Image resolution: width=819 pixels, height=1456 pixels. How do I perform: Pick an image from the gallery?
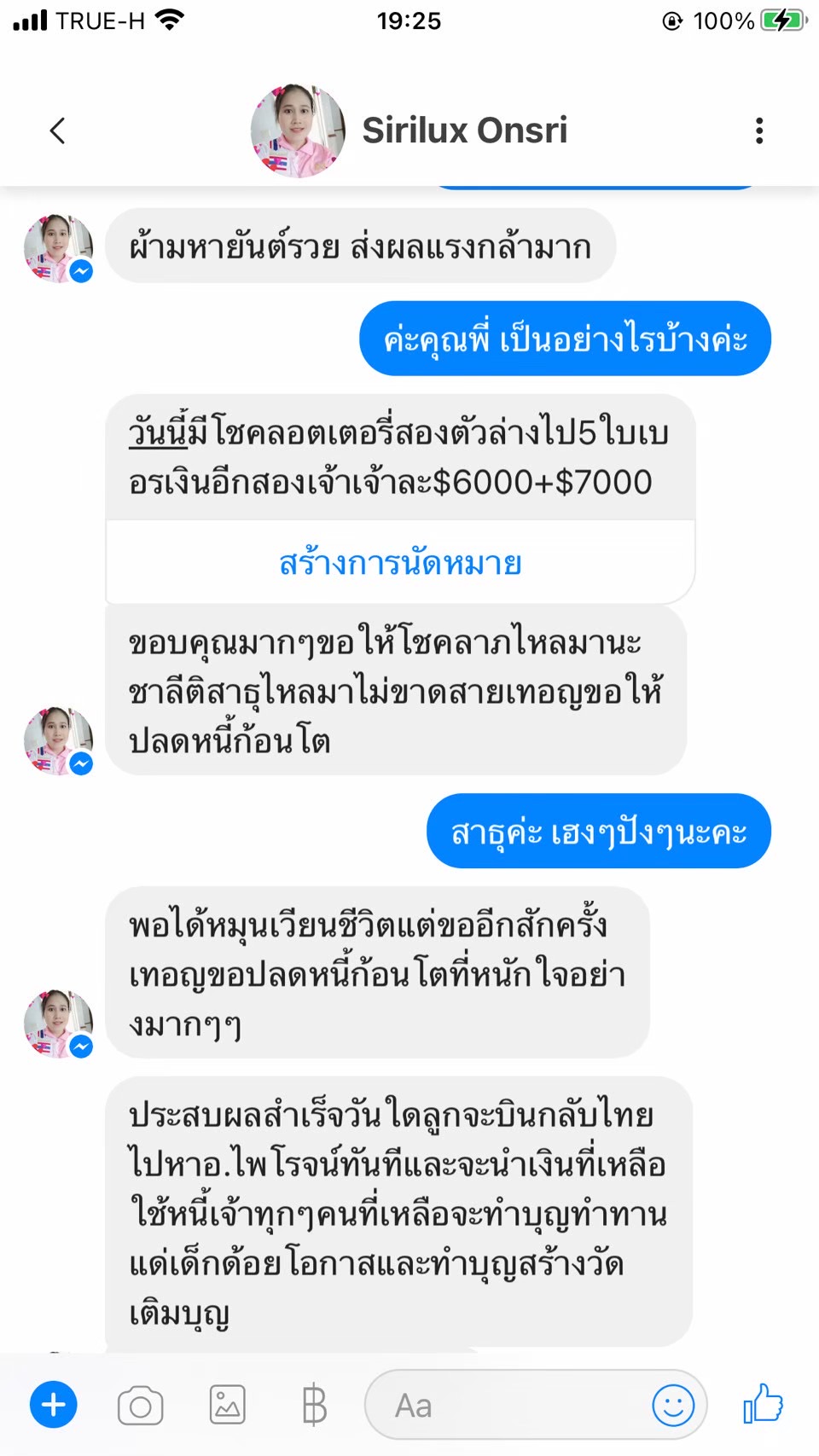click(x=228, y=1404)
